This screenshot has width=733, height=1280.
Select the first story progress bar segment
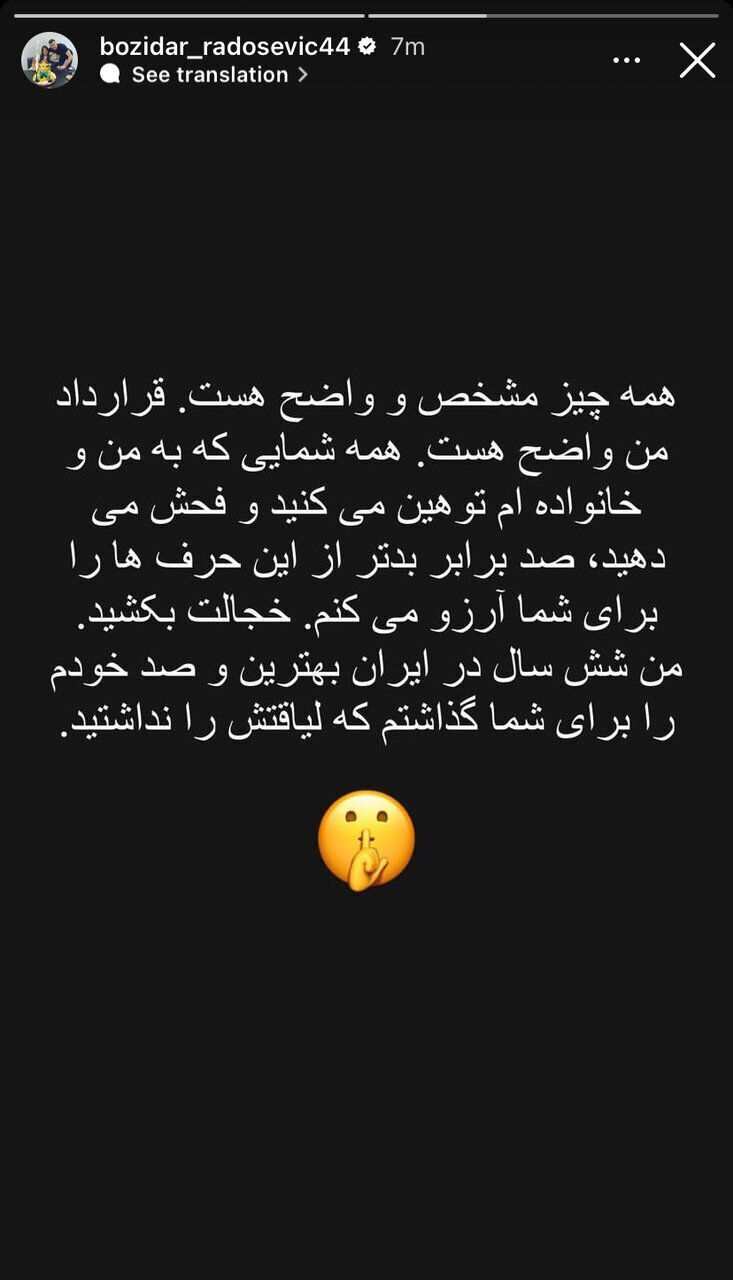click(x=190, y=13)
